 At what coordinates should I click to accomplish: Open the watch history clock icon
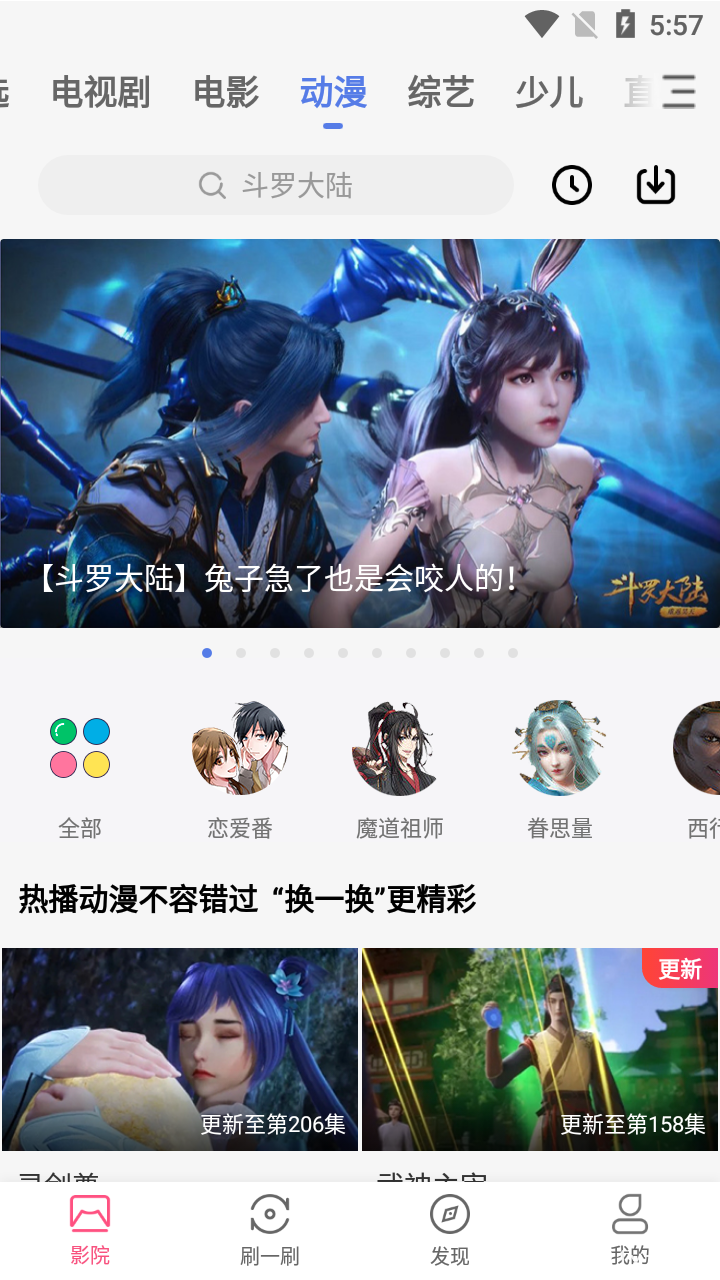coord(572,185)
